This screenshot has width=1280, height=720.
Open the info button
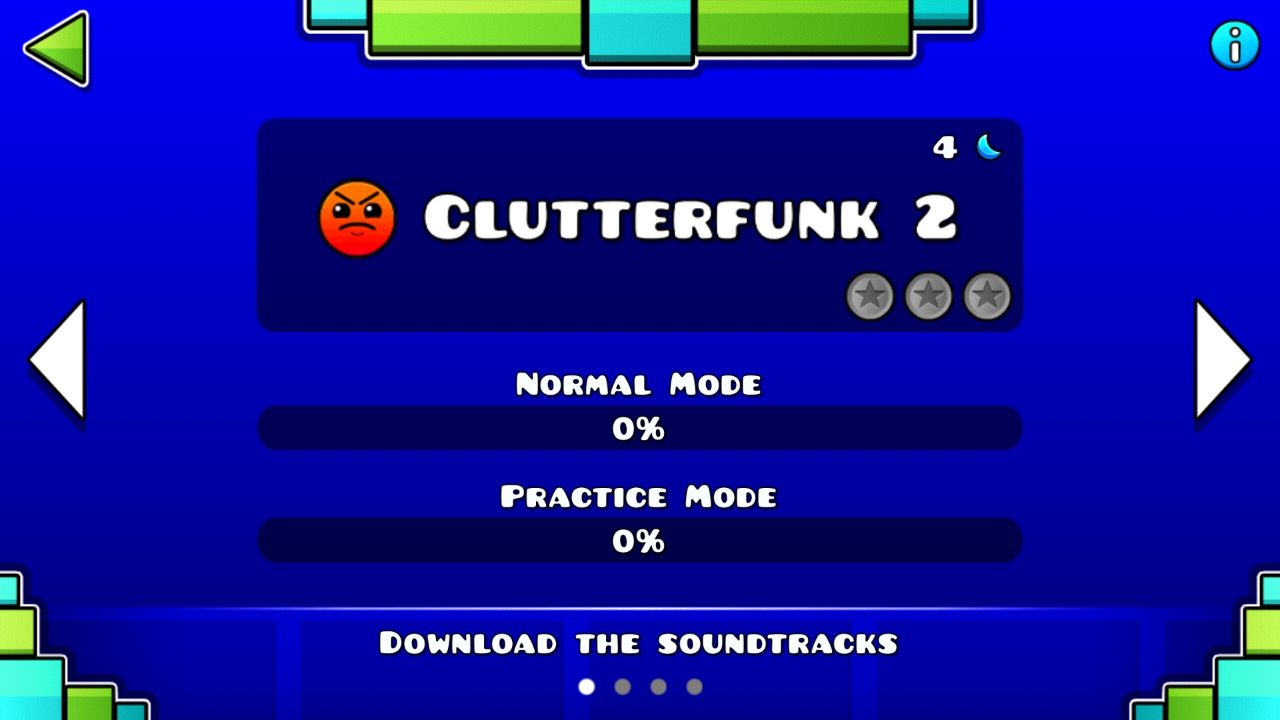[x=1235, y=45]
